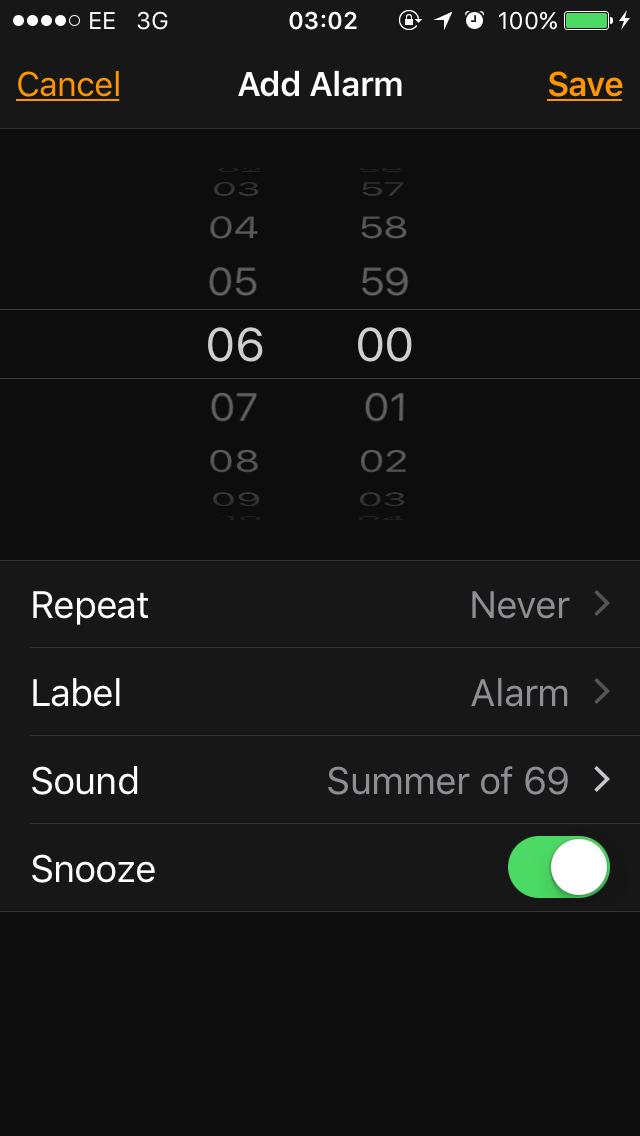Viewport: 640px width, 1136px height.
Task: Cancel adding the alarm
Action: (x=68, y=85)
